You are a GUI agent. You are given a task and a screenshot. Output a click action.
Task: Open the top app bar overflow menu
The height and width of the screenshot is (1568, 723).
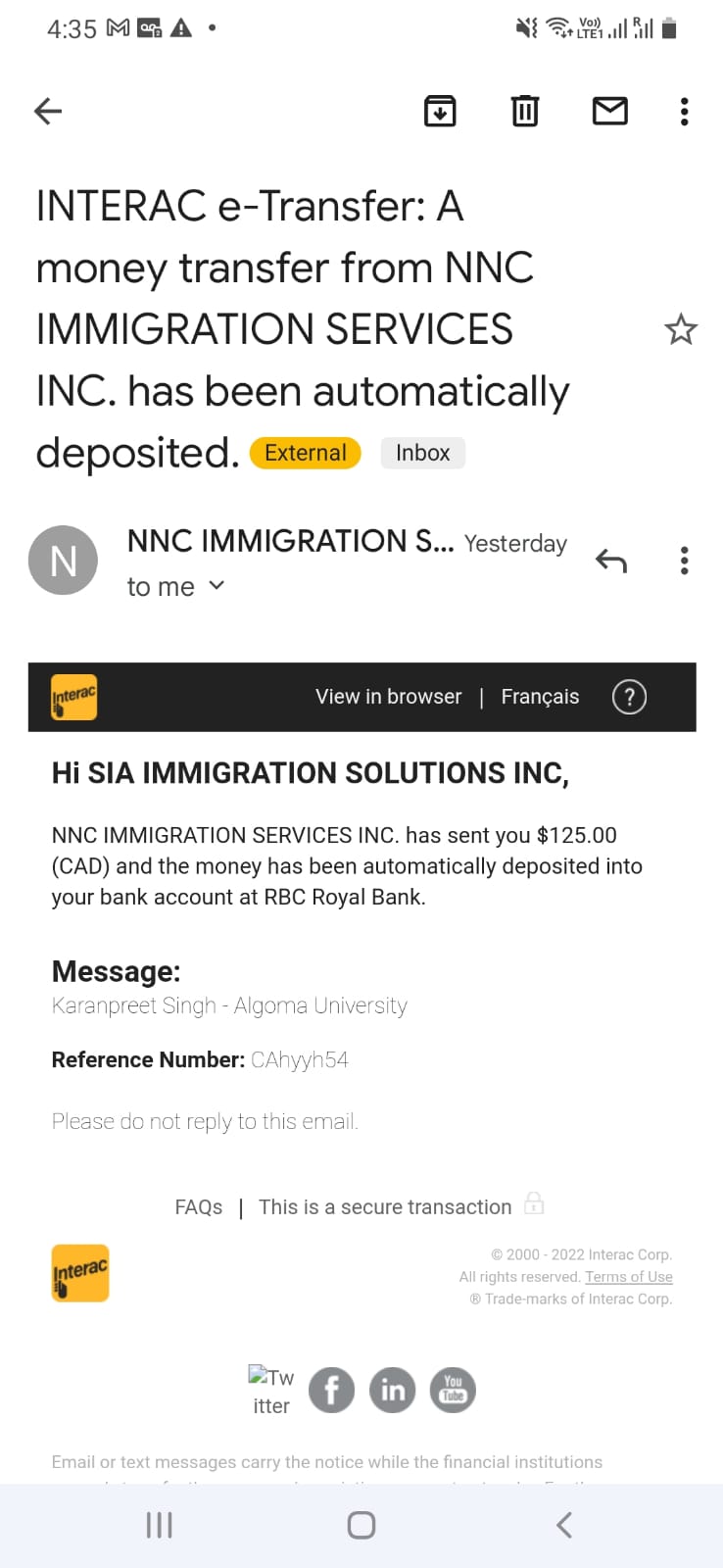coord(685,112)
